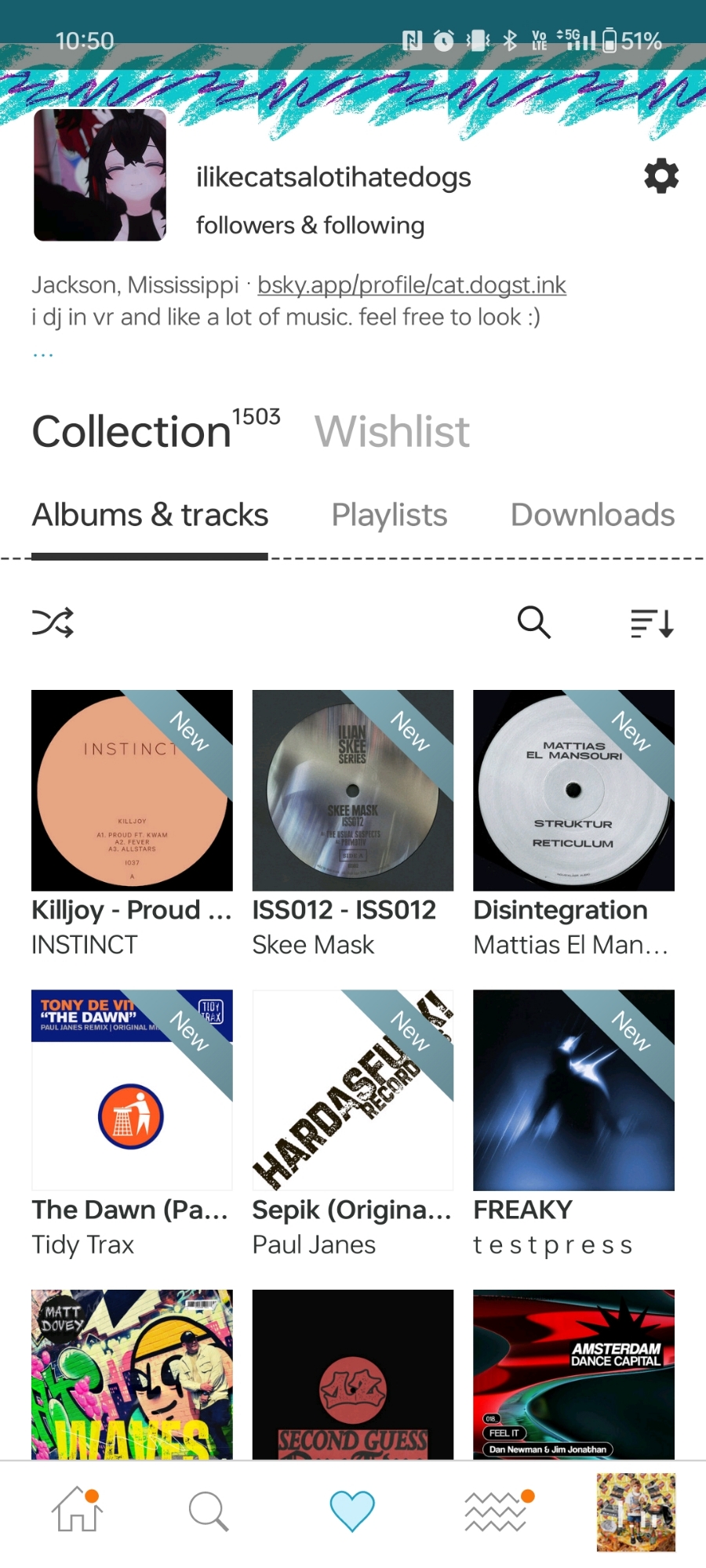This screenshot has height=1568, width=706.
Task: View Disintegration by Mattias El Mansouri
Action: pyautogui.click(x=573, y=790)
